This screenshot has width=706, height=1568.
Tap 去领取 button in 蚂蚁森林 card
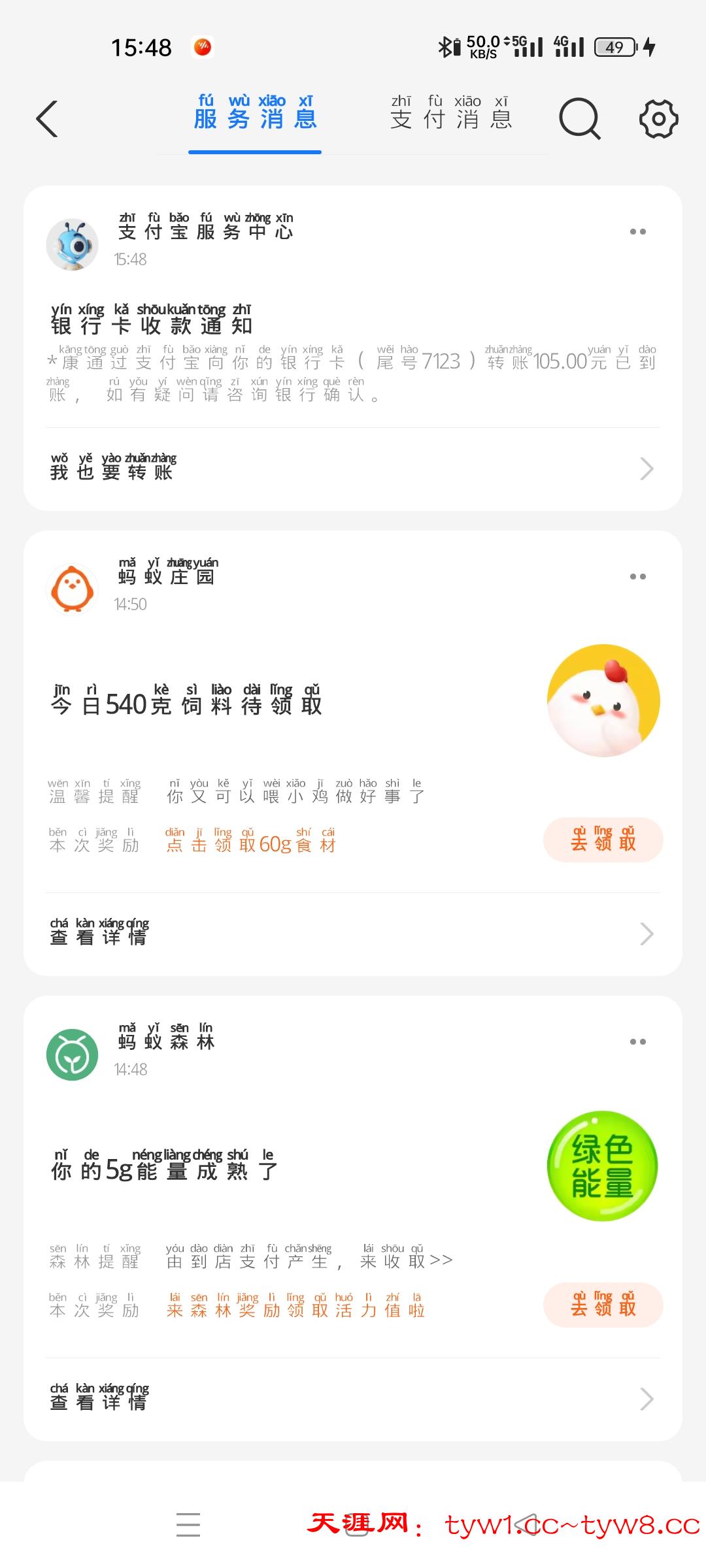pyautogui.click(x=603, y=1305)
